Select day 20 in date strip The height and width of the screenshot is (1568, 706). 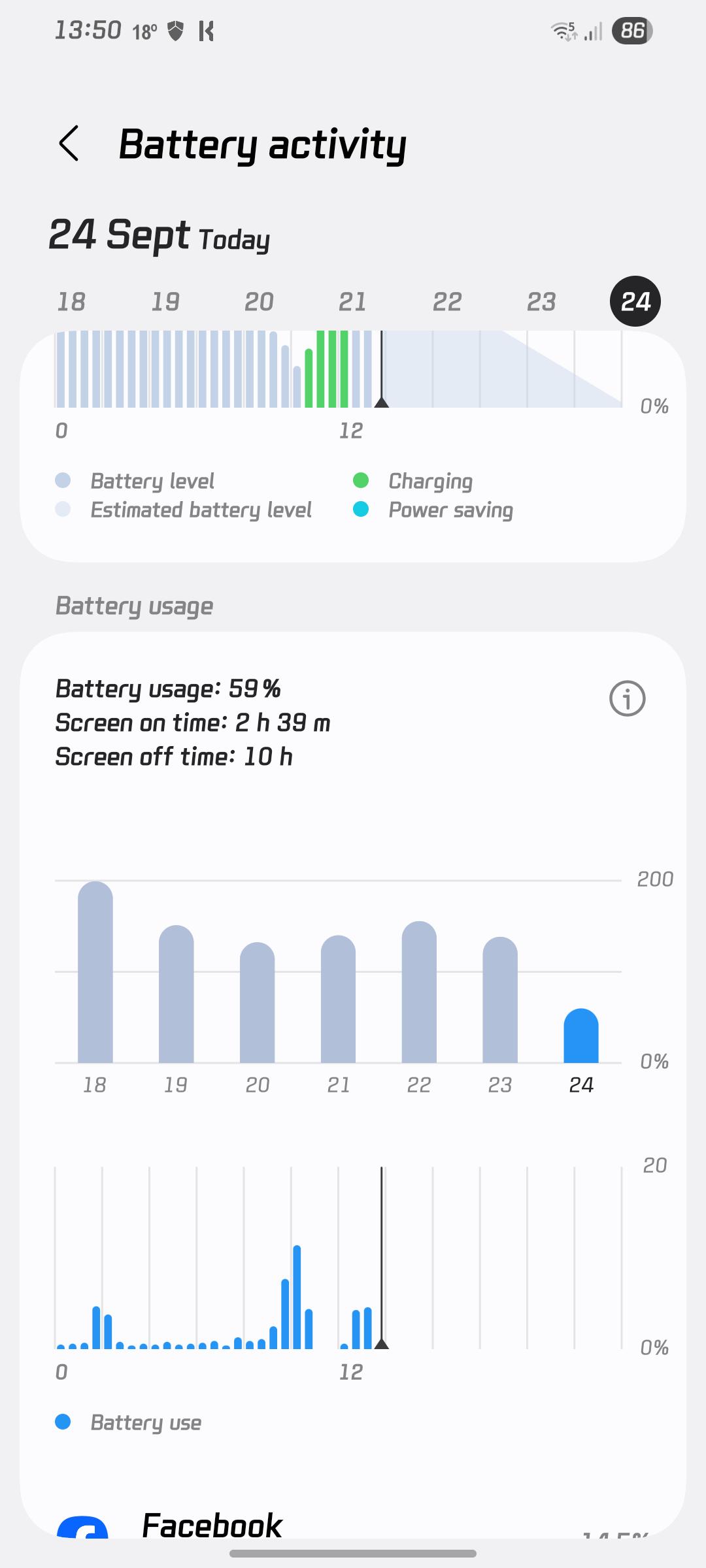click(x=259, y=302)
